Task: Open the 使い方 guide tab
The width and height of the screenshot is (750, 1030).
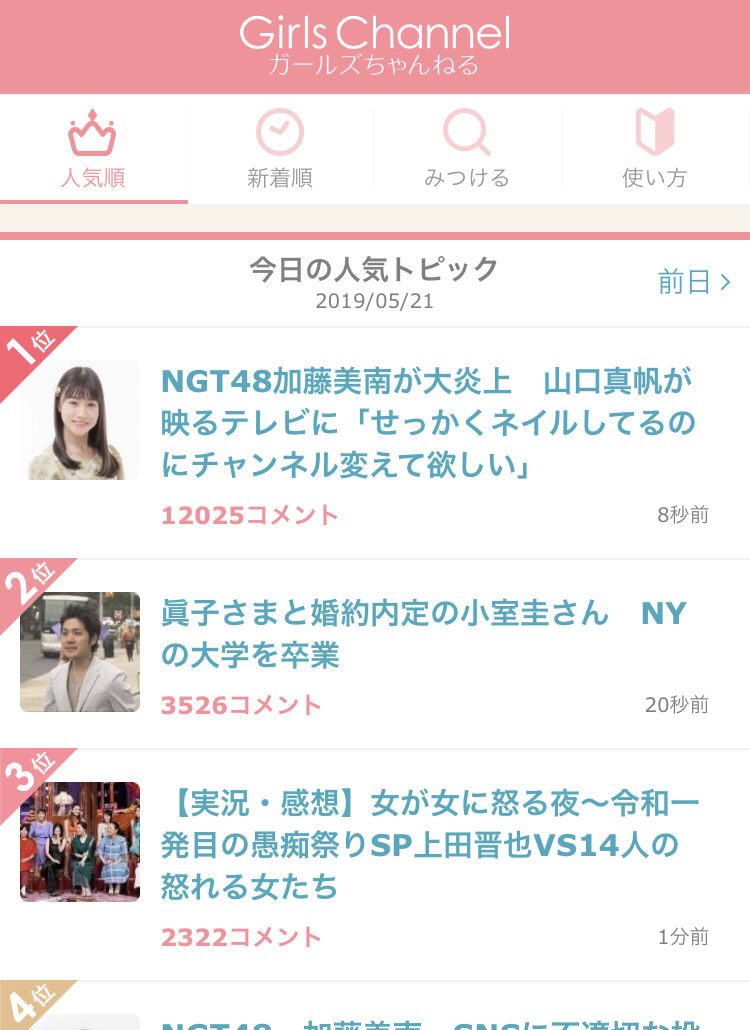Action: pyautogui.click(x=655, y=150)
